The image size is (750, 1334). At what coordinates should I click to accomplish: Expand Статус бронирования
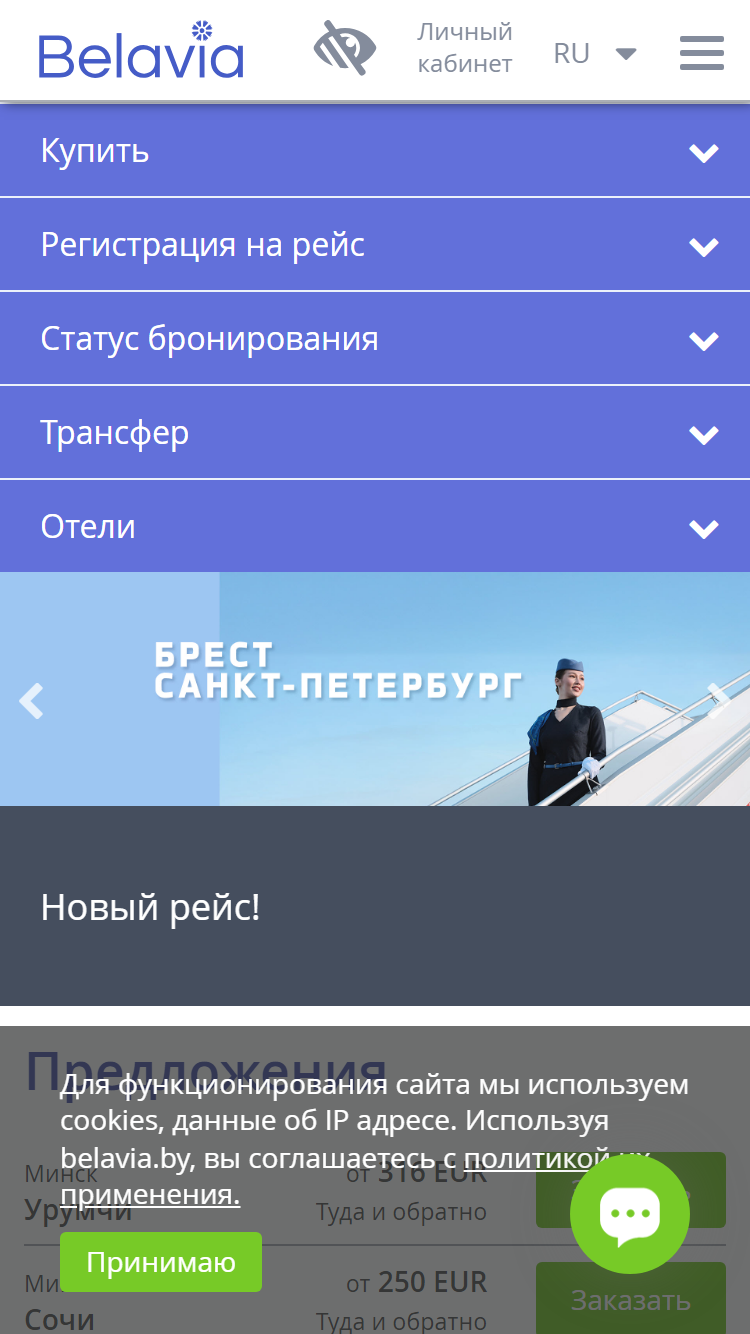pos(375,339)
